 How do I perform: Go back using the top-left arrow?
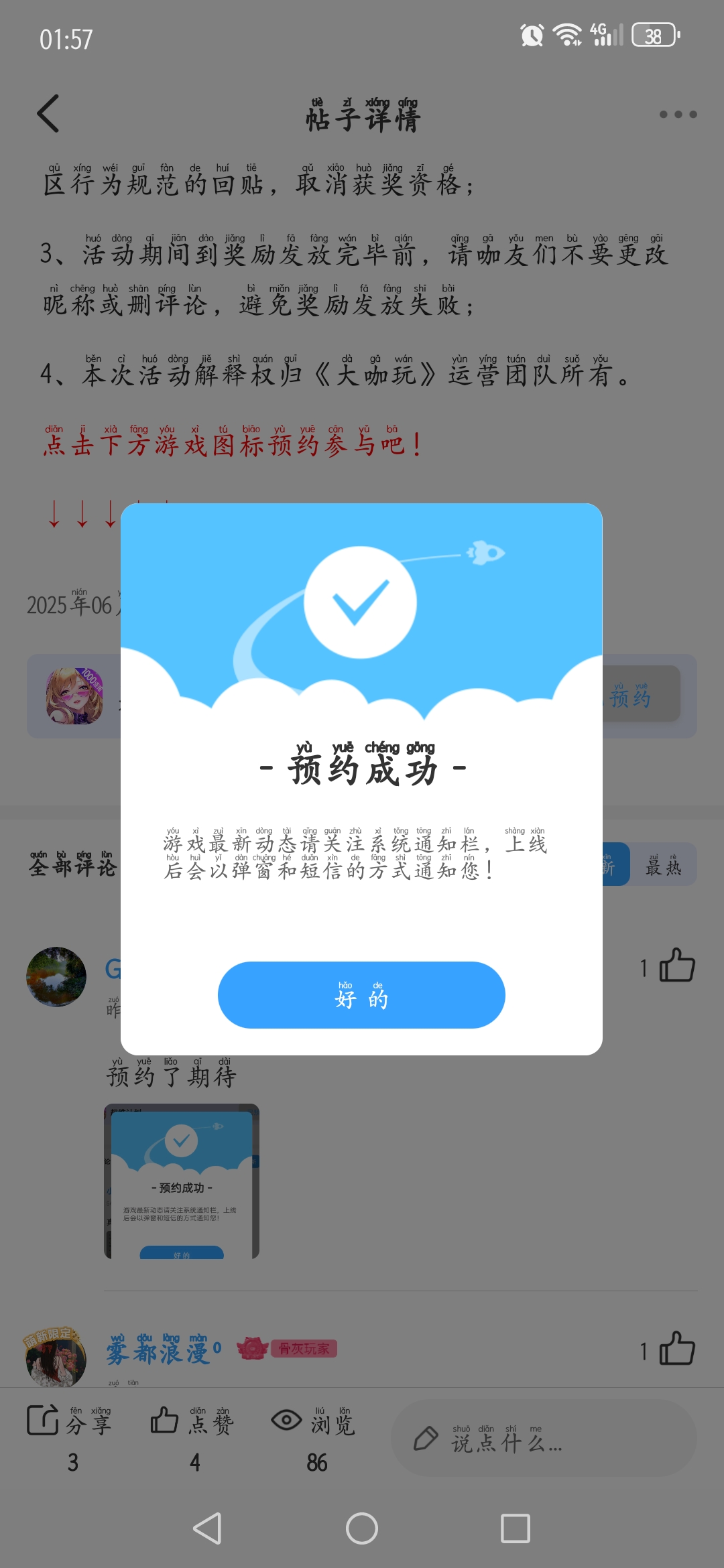[48, 113]
